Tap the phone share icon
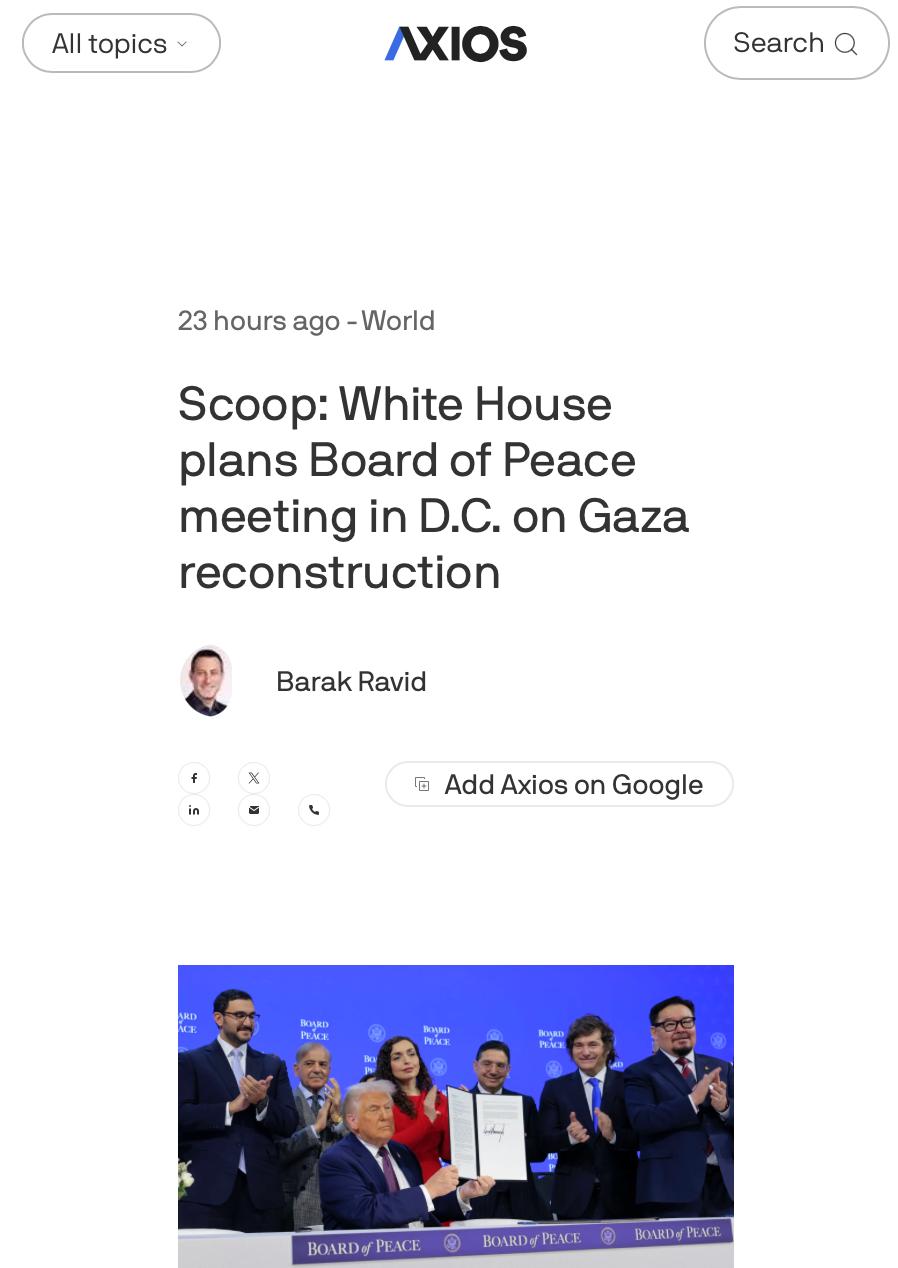 (314, 810)
